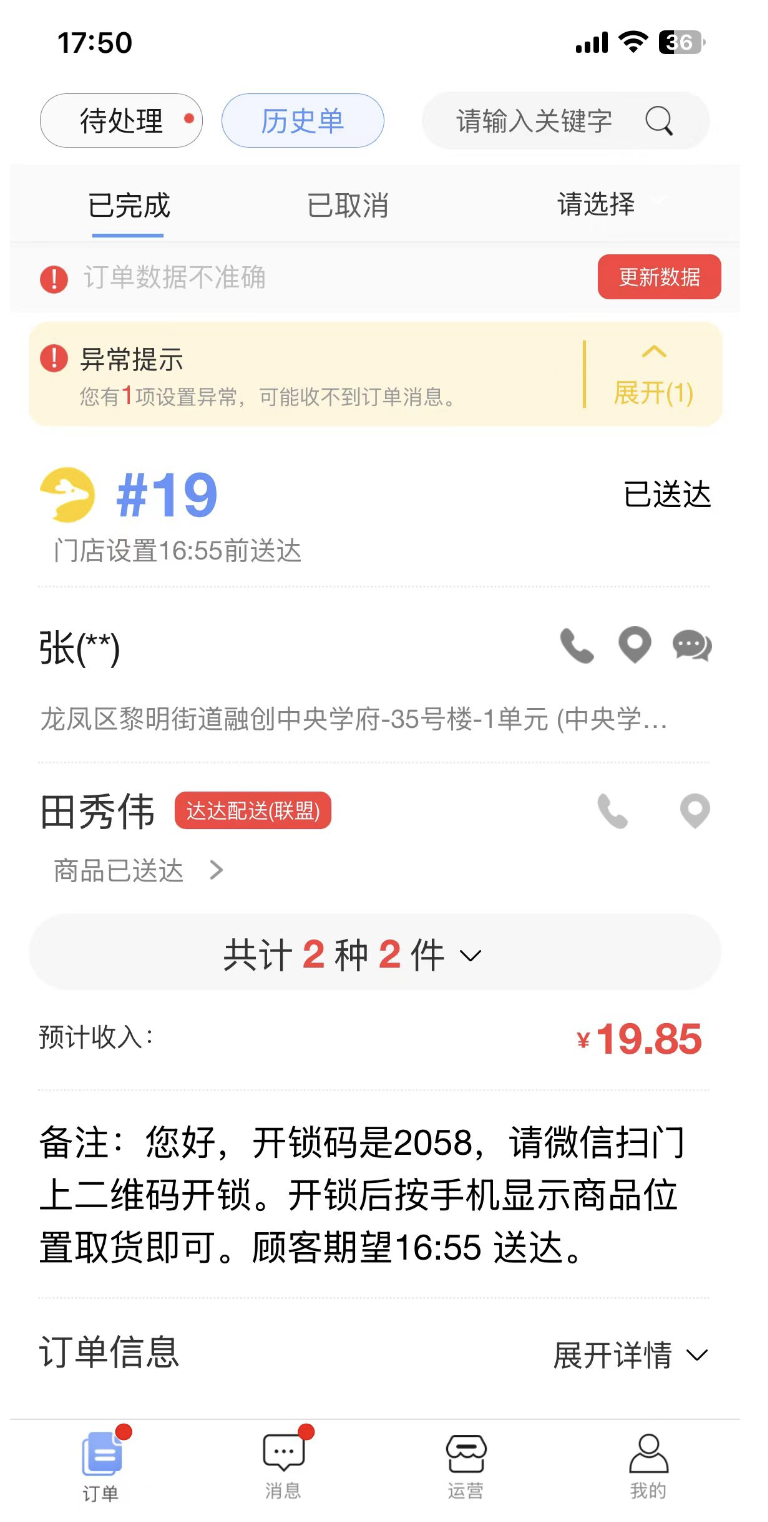View customer 张's location on map

tap(635, 646)
